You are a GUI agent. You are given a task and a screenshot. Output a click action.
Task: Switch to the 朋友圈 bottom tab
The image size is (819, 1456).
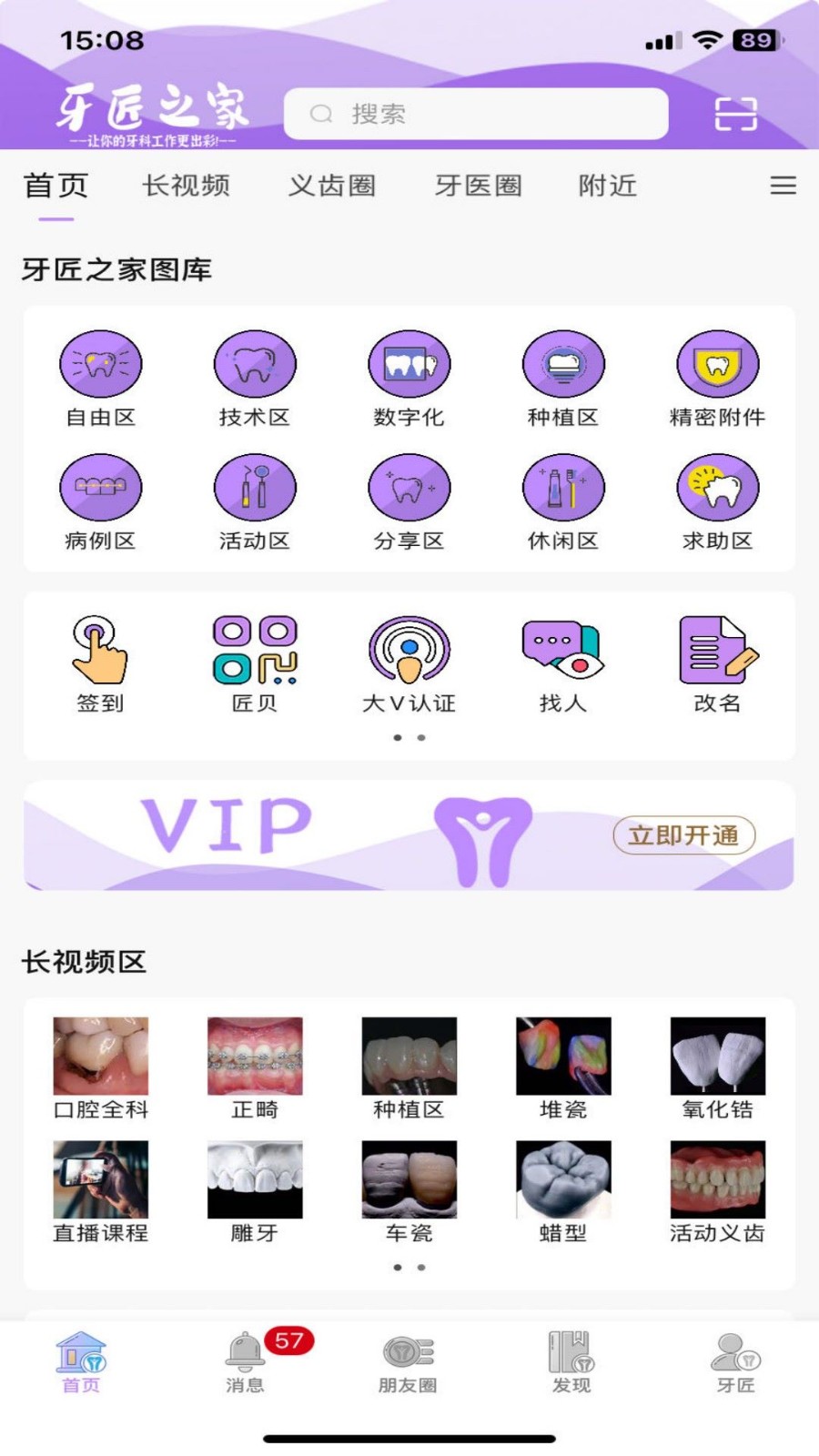click(x=408, y=1362)
